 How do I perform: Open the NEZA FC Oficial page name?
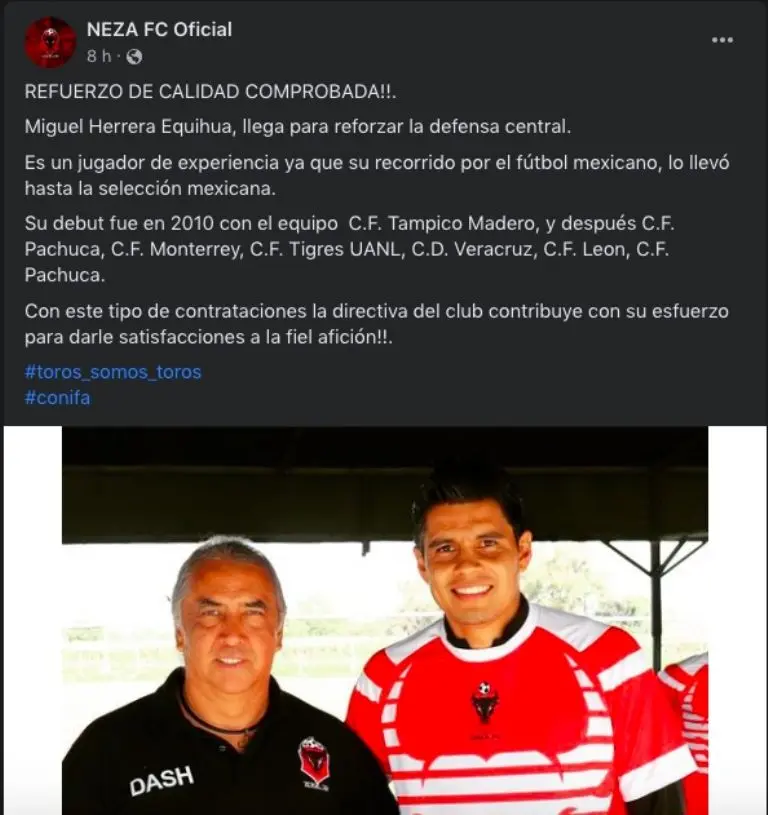(x=159, y=29)
